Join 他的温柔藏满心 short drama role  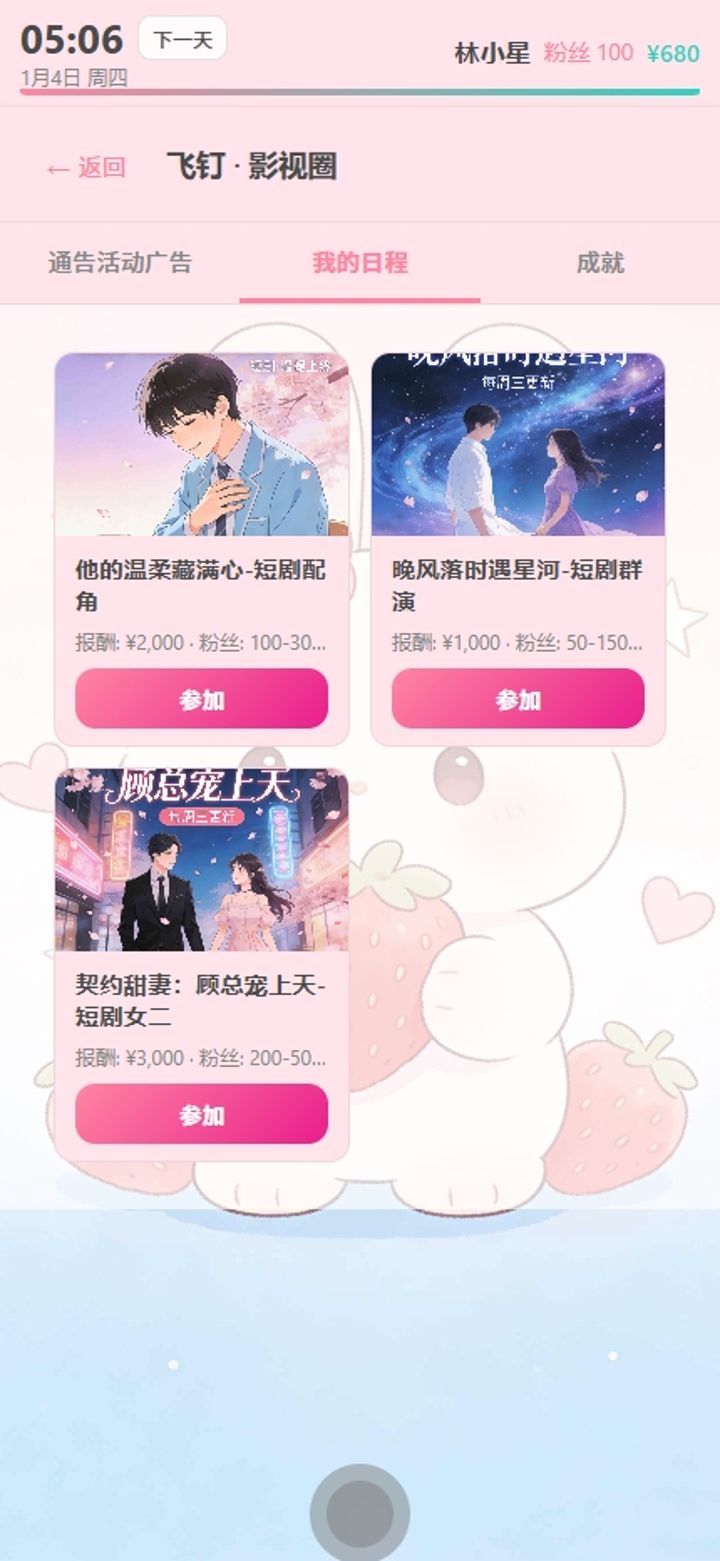(x=201, y=699)
